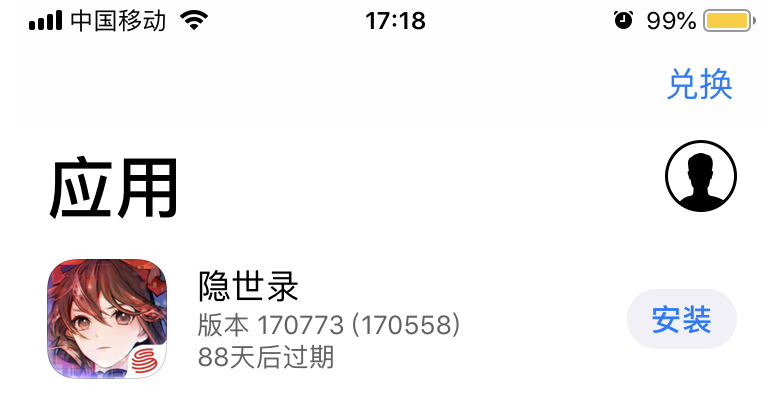
Task: Install the 隐世录 app
Action: tap(681, 320)
